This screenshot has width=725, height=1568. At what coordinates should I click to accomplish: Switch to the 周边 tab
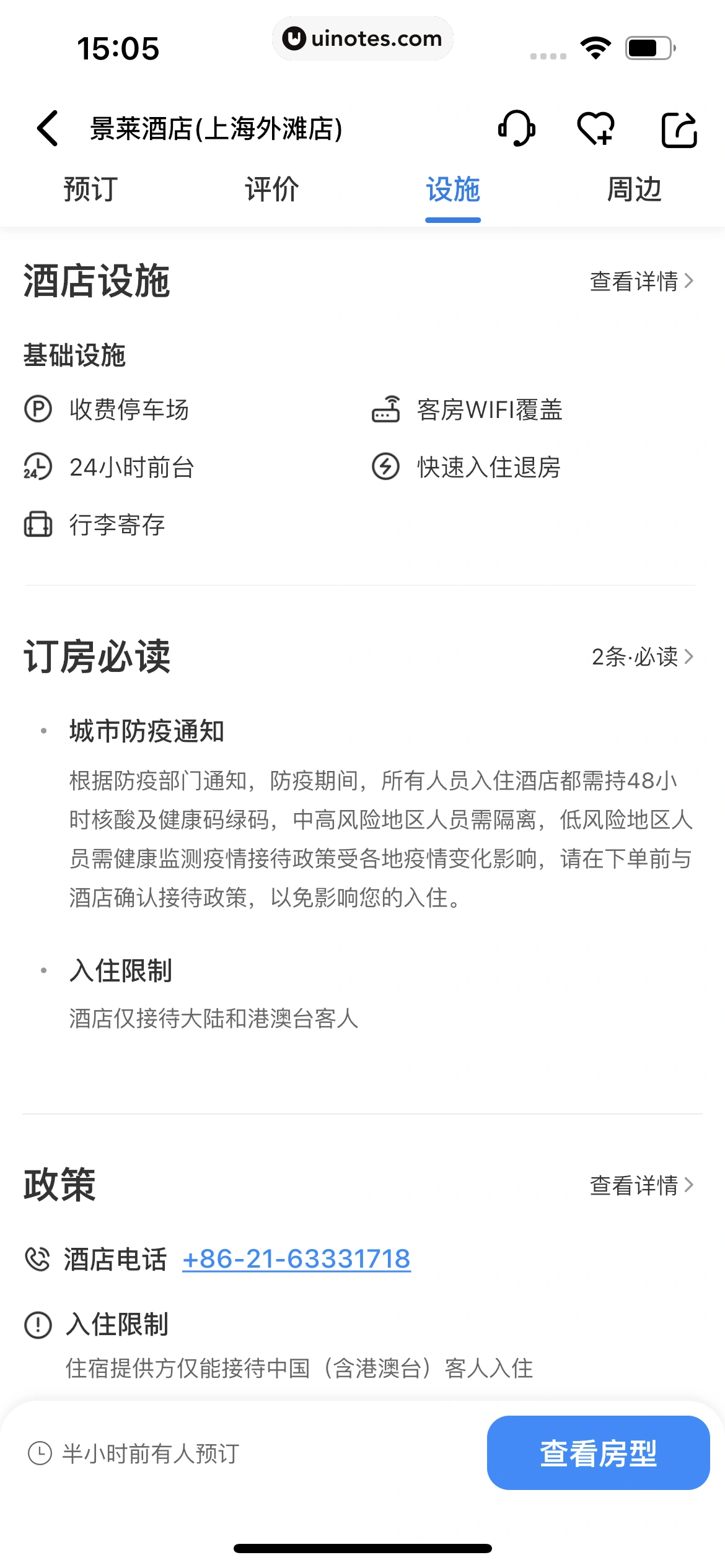coord(634,189)
